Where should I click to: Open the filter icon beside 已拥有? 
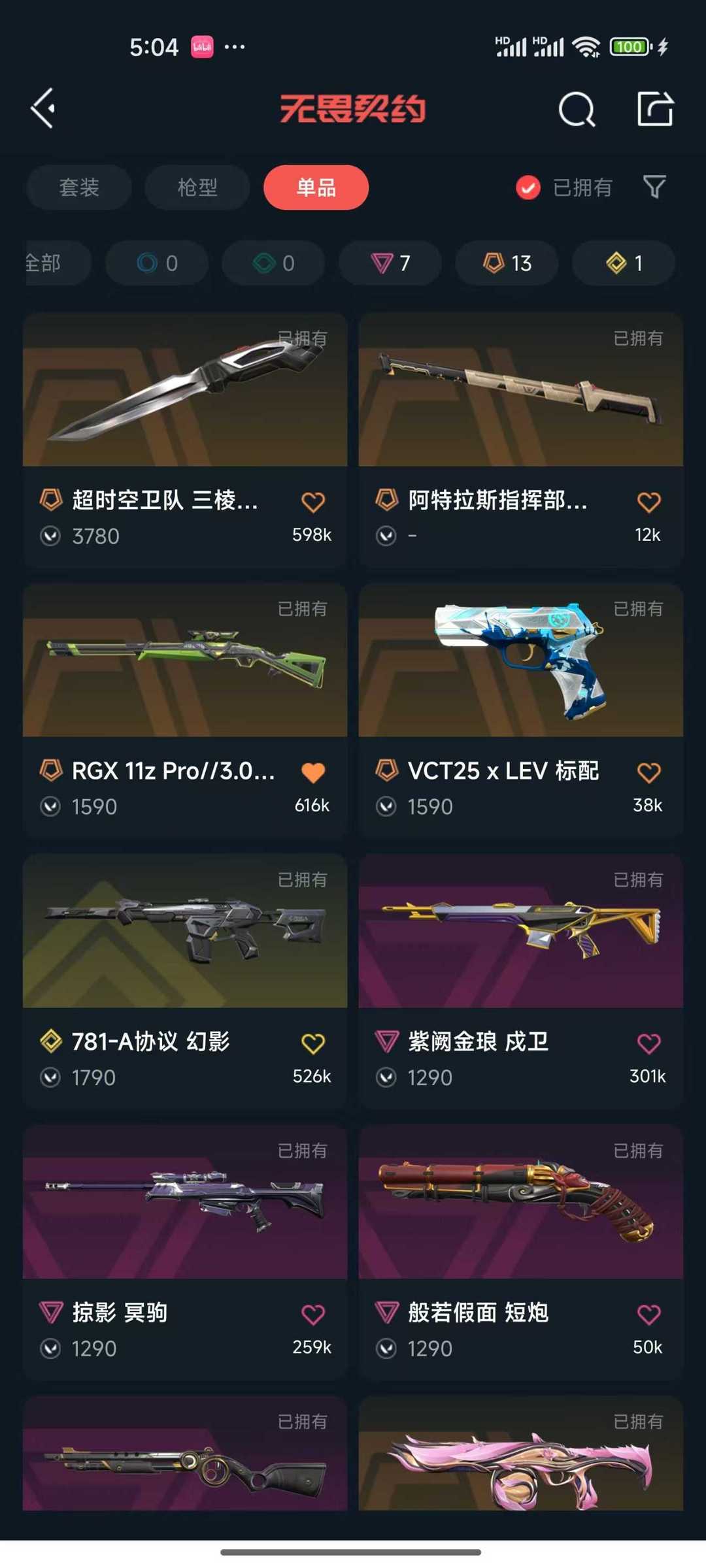click(x=654, y=188)
